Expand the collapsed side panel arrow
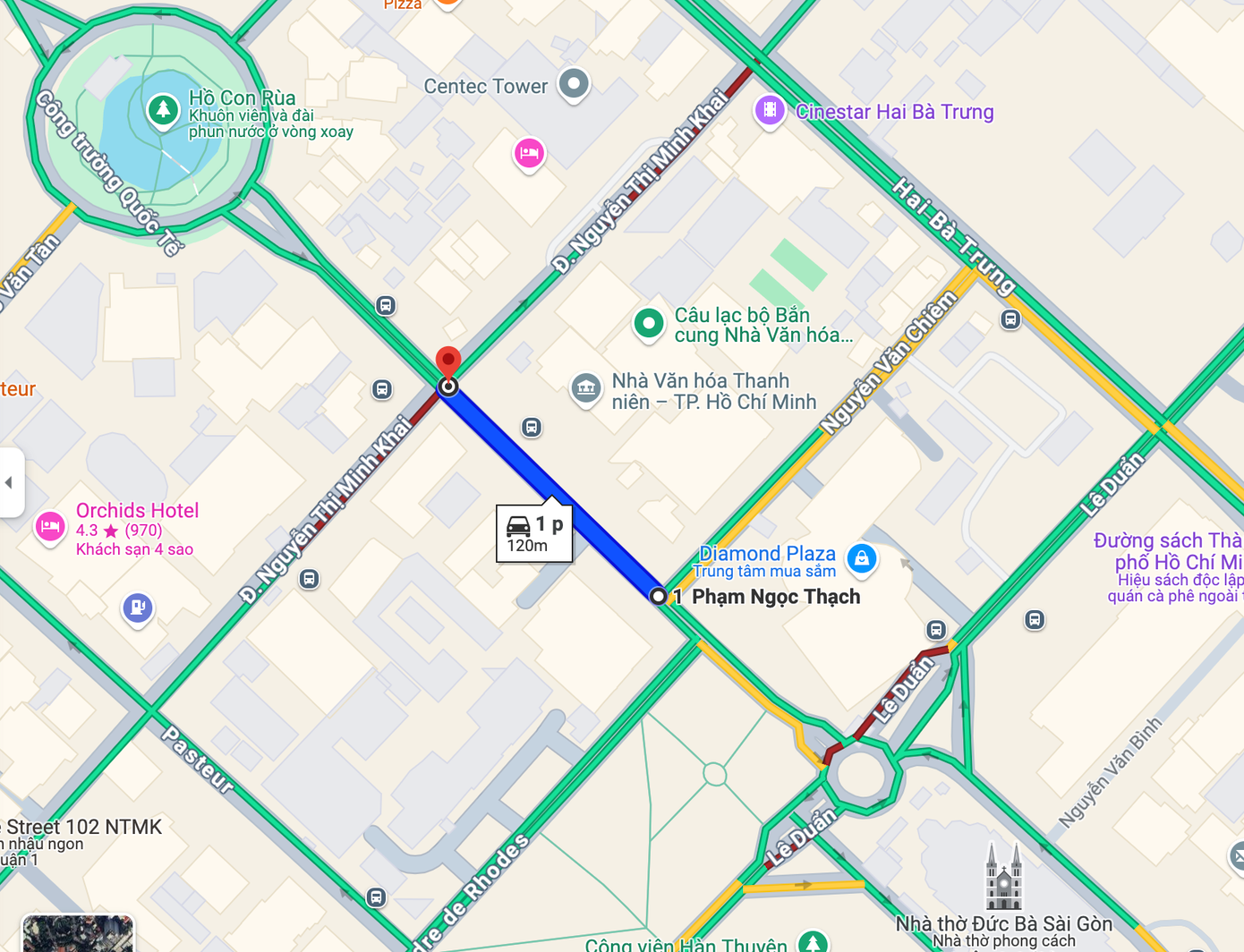1244x952 pixels. coord(9,482)
